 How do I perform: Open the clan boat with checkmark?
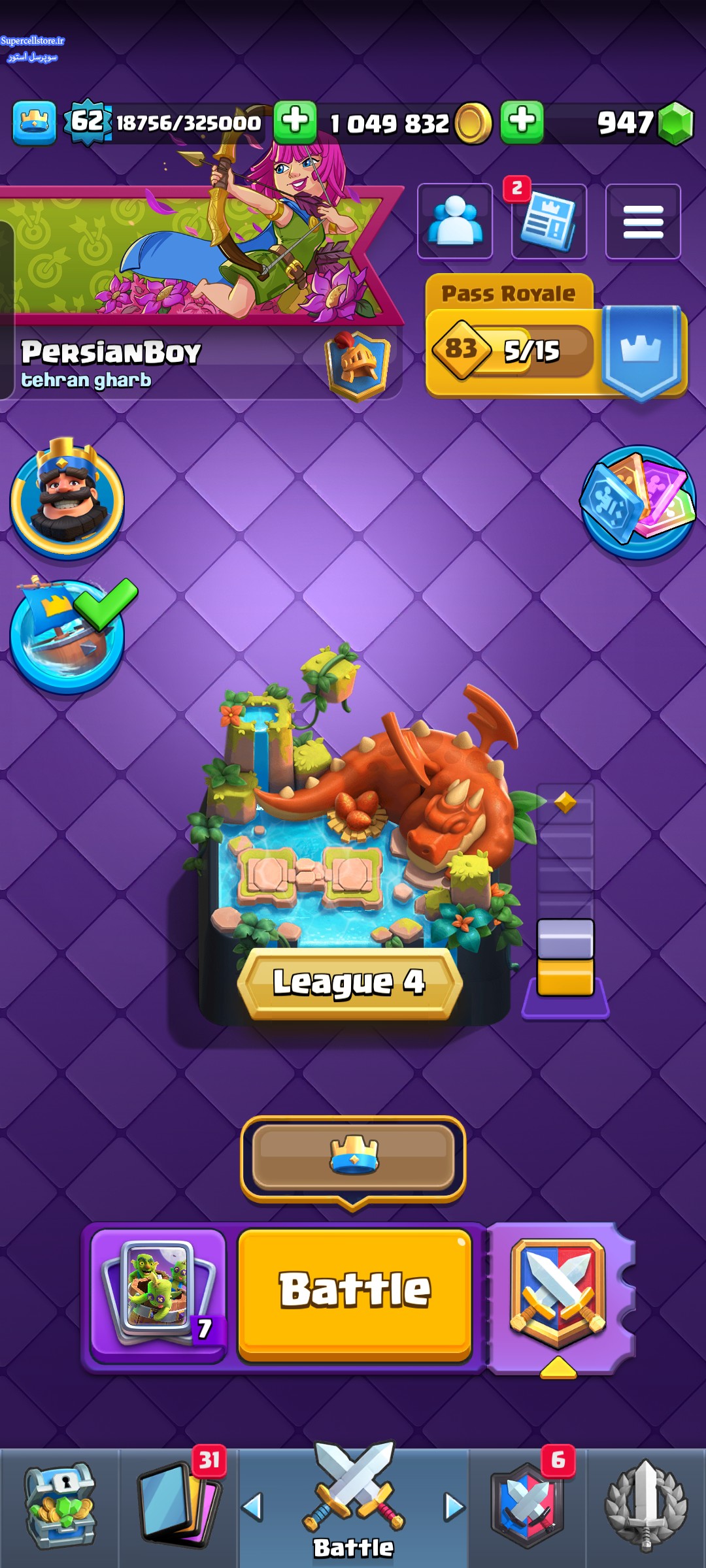67,636
